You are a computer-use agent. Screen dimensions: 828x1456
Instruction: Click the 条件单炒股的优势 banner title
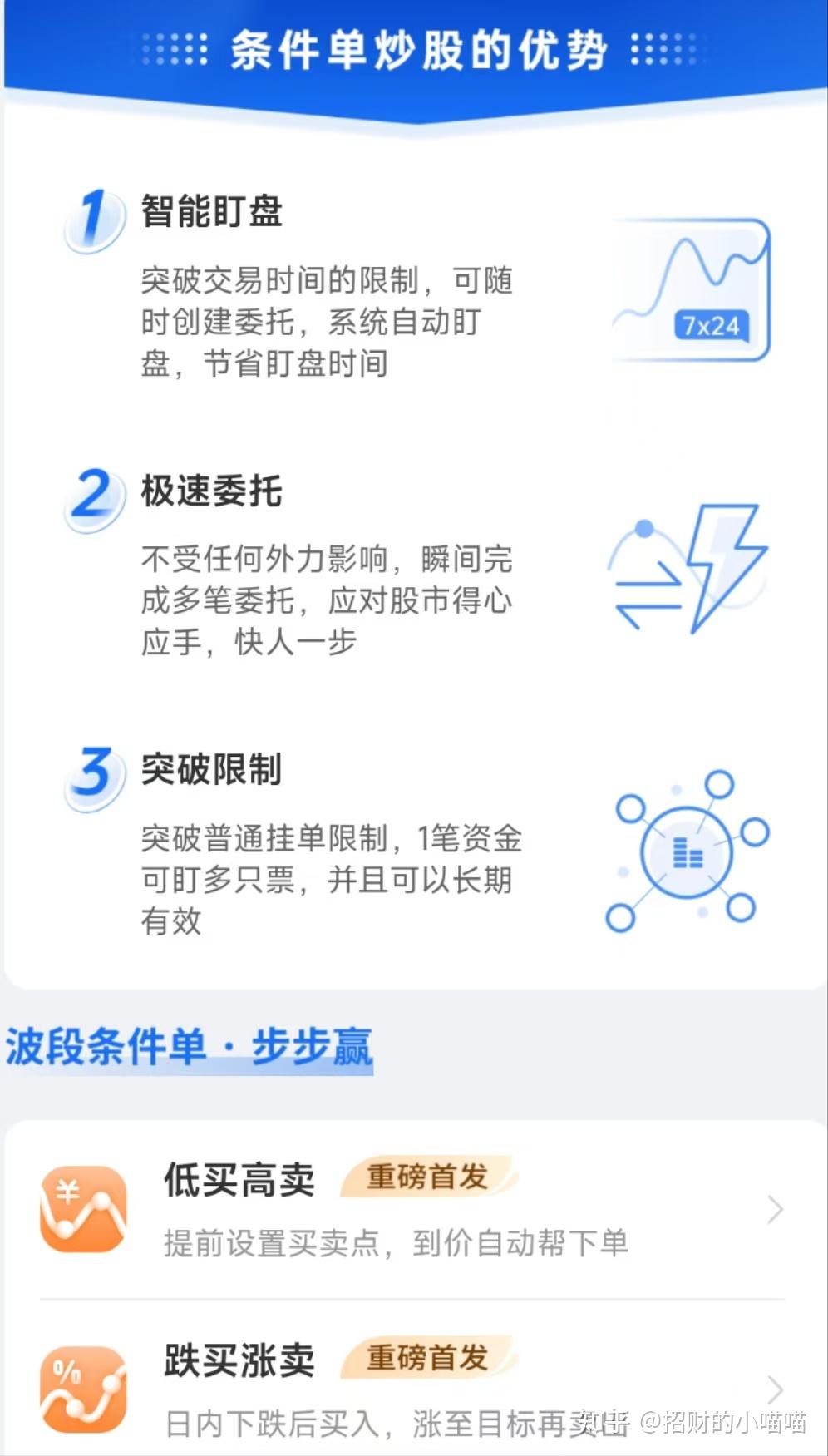(x=414, y=48)
